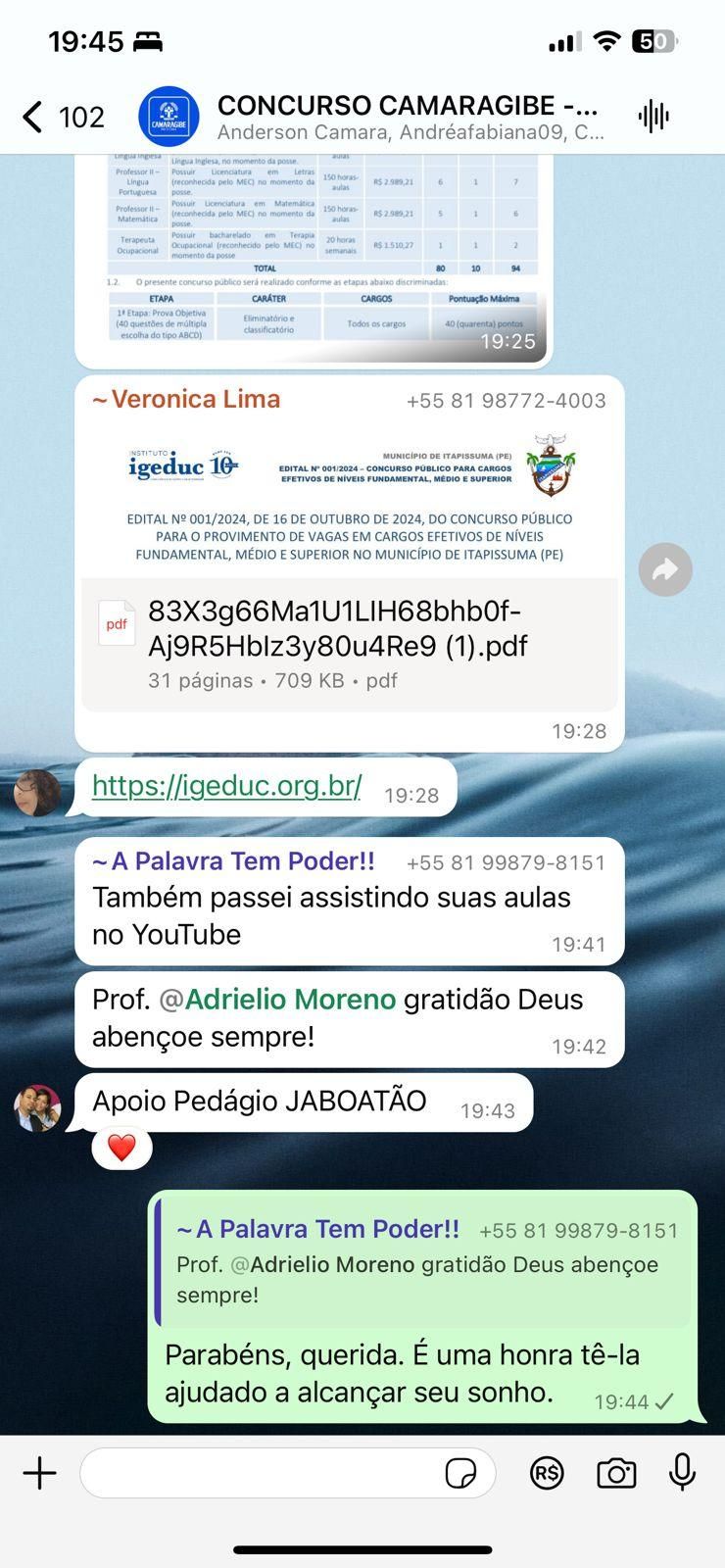Open the Adrielio Moreno mention
This screenshot has width=725, height=1568.
point(290,1000)
